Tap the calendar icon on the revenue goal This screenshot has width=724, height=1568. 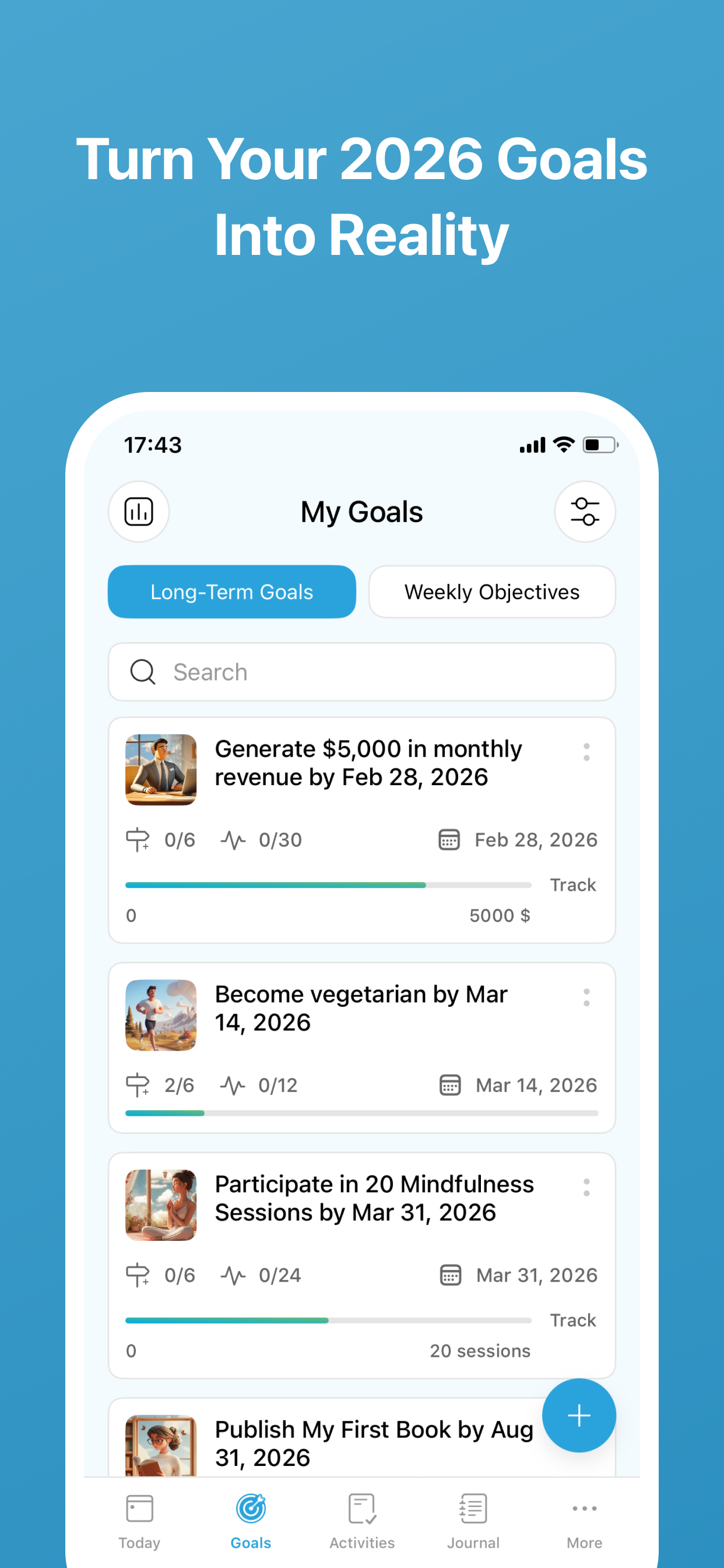tap(448, 840)
